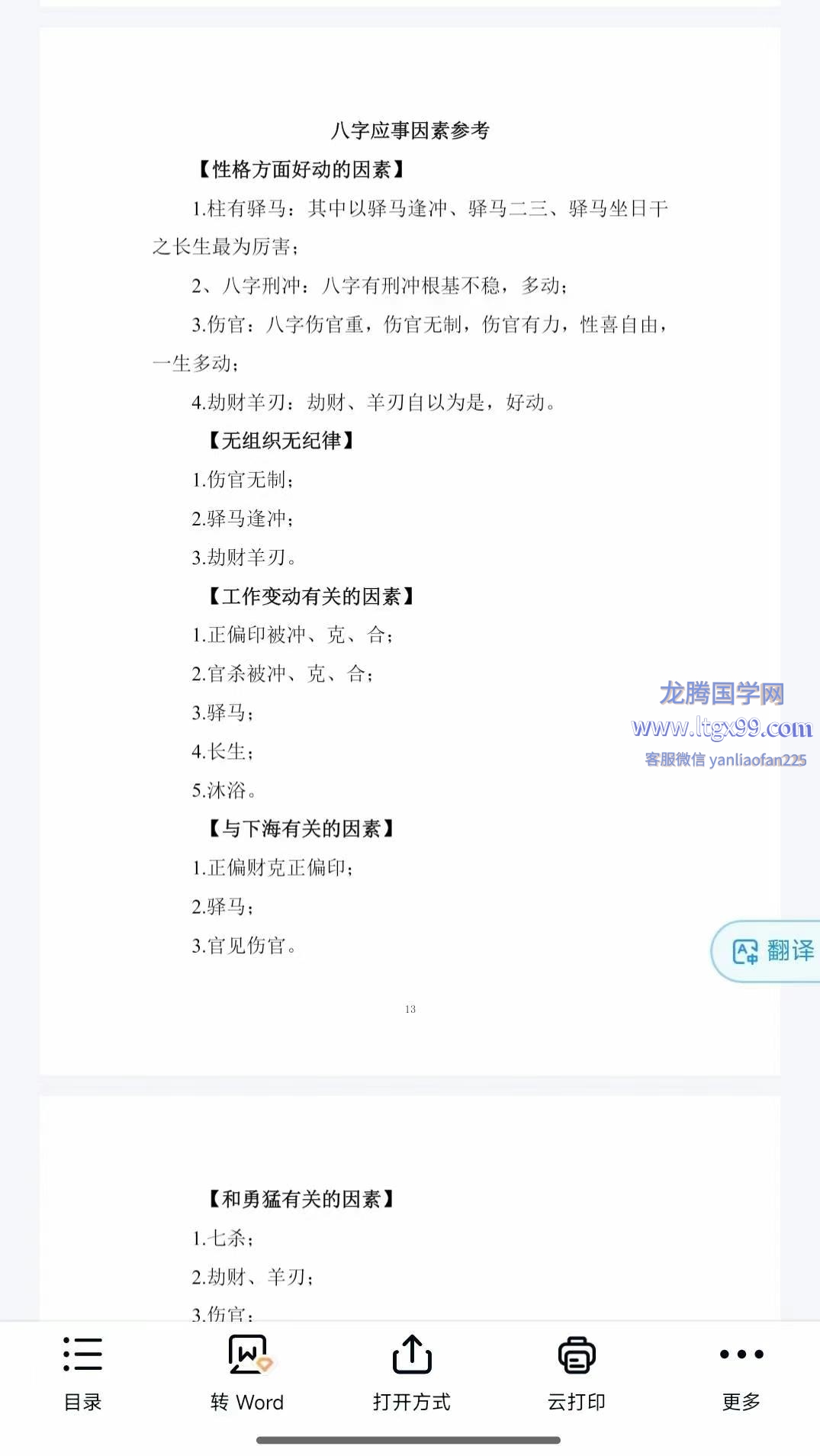Screen dimensions: 820x1456
Task: Tap the floating 翻译 translate button
Action: click(x=766, y=951)
